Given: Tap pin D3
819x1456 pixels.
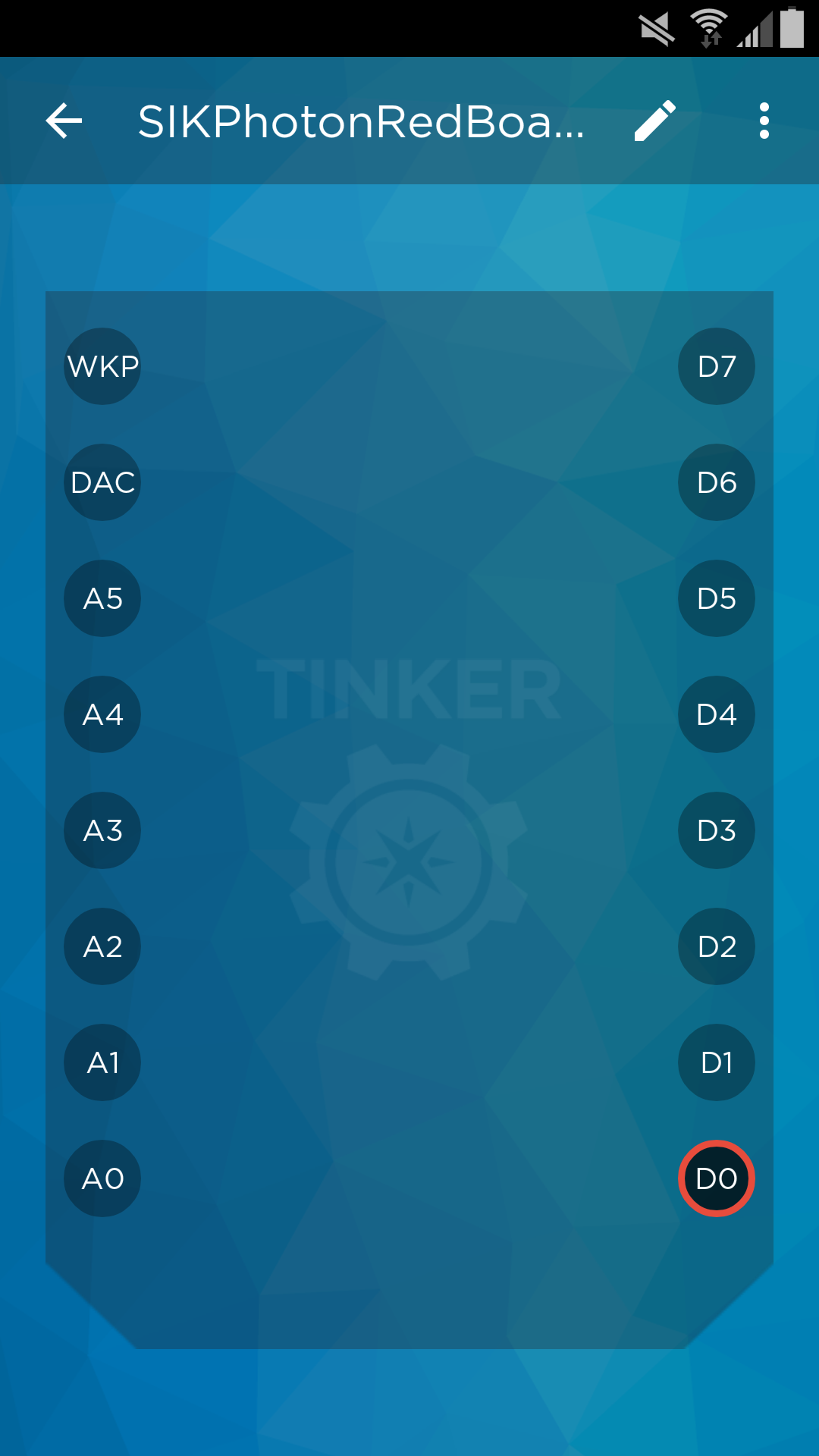Looking at the screenshot, I should (x=716, y=830).
